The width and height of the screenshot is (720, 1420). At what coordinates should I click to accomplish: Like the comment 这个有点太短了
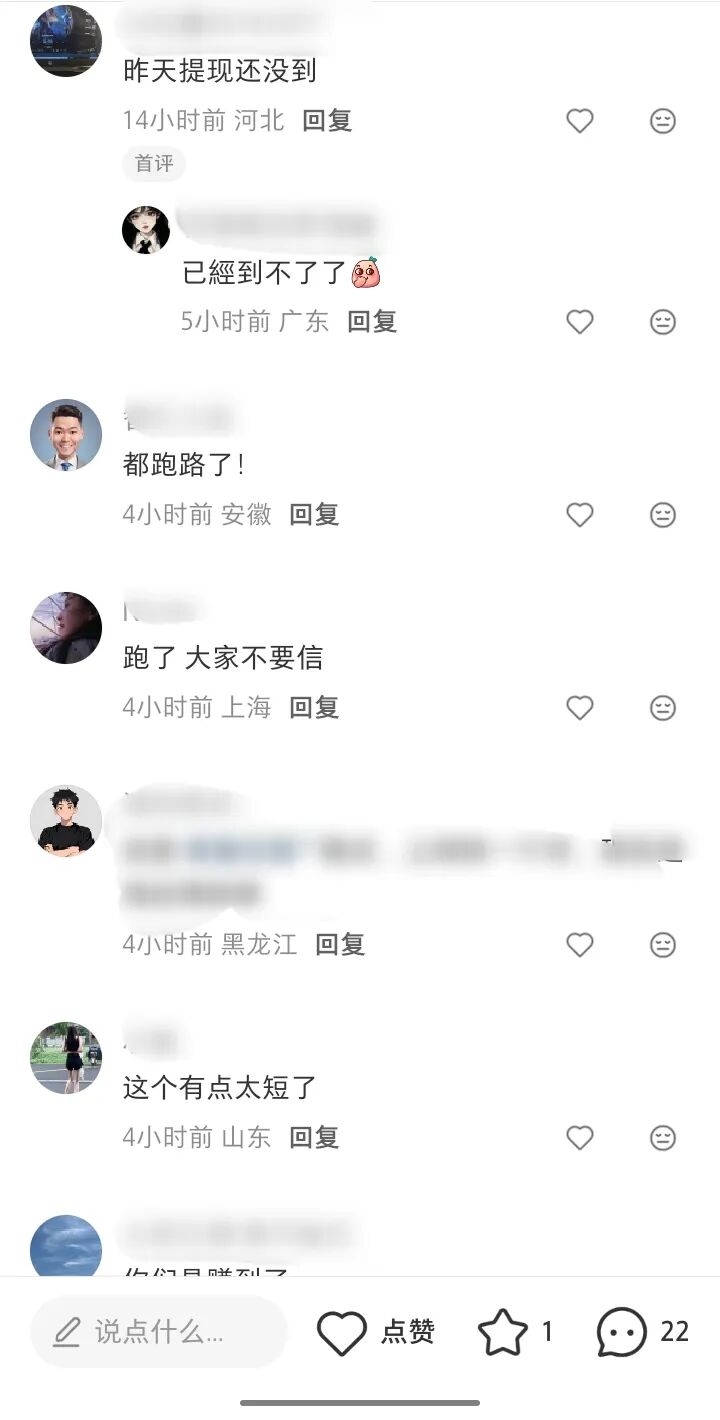pos(580,1138)
